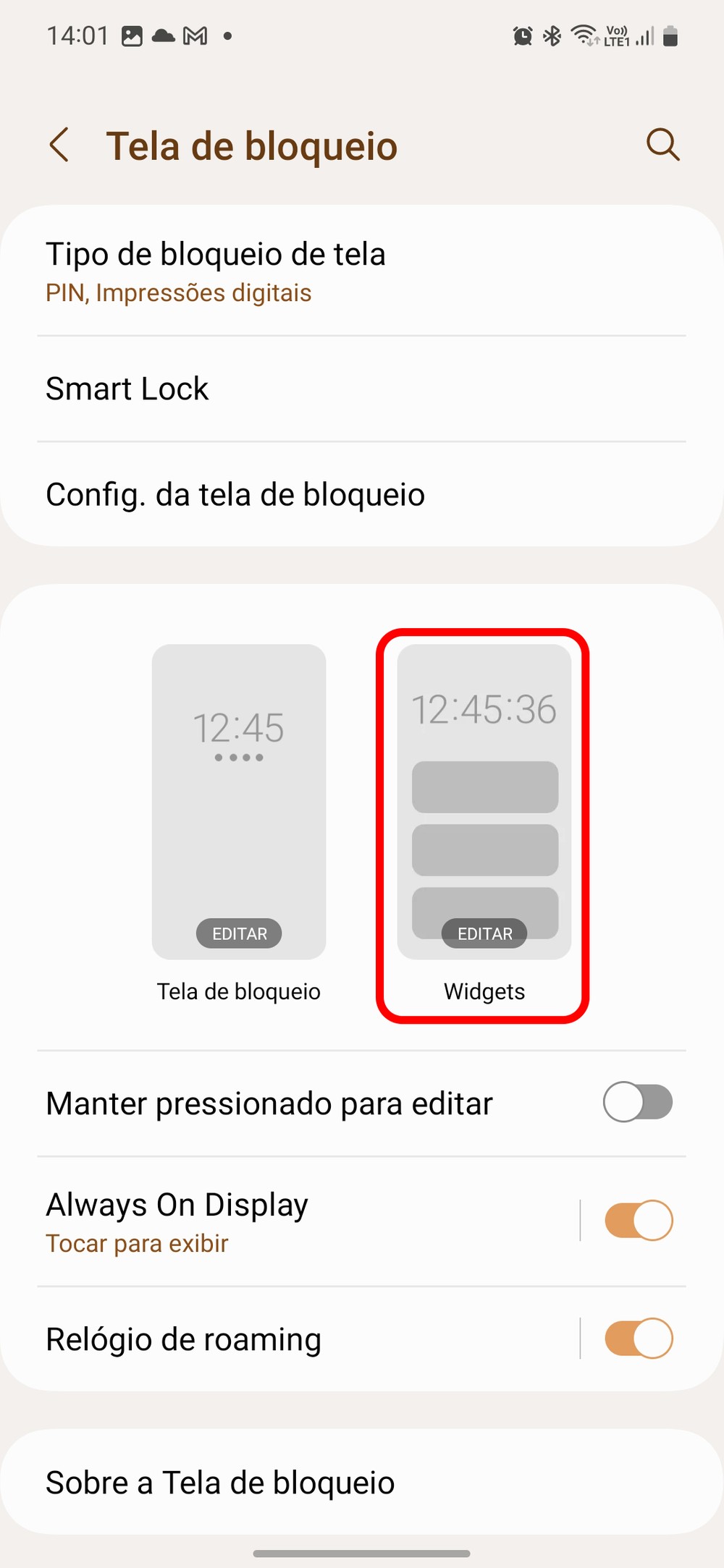Turn off the Always On Display switch
Image resolution: width=724 pixels, height=1568 pixels.
coord(639,1221)
